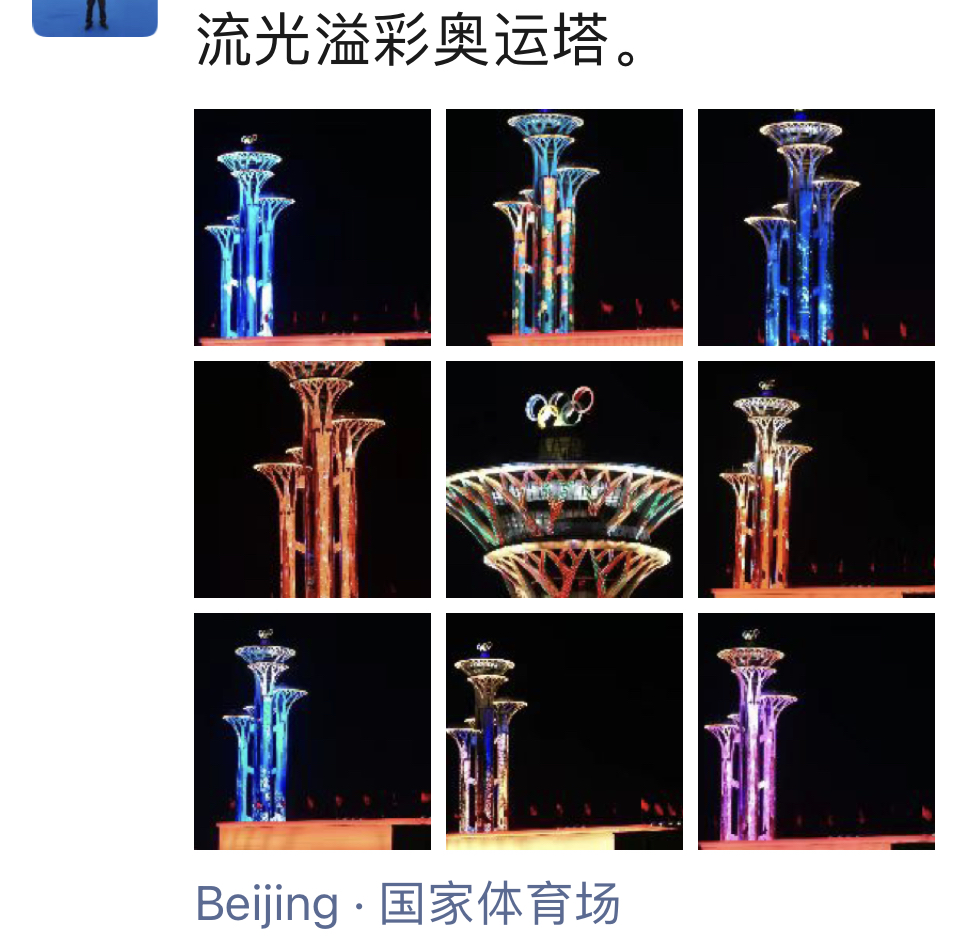Open the Beijing · 国家体育场 location link
Viewport: 979px width, 941px height.
pos(408,904)
